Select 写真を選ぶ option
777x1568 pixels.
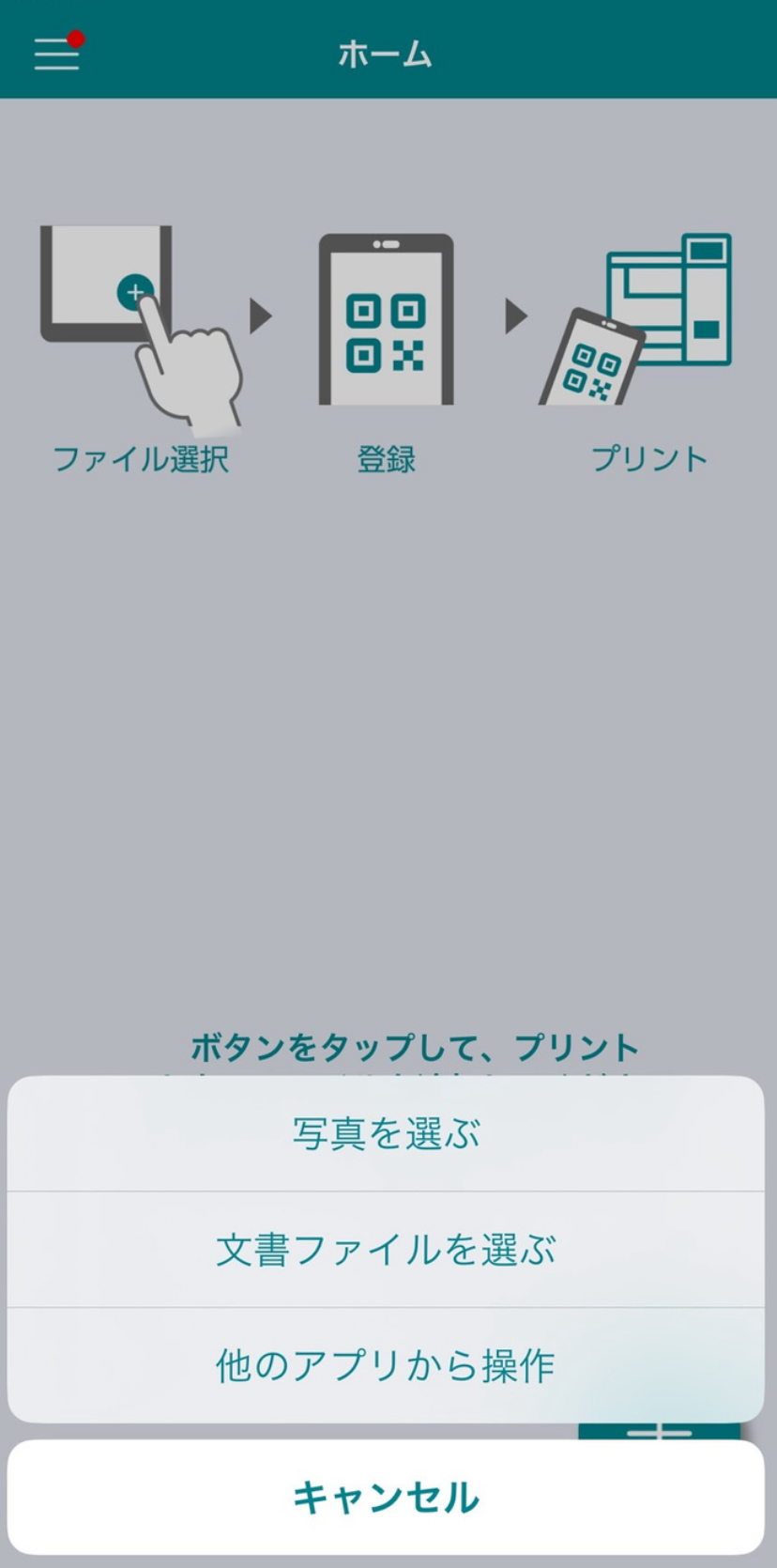[386, 1133]
